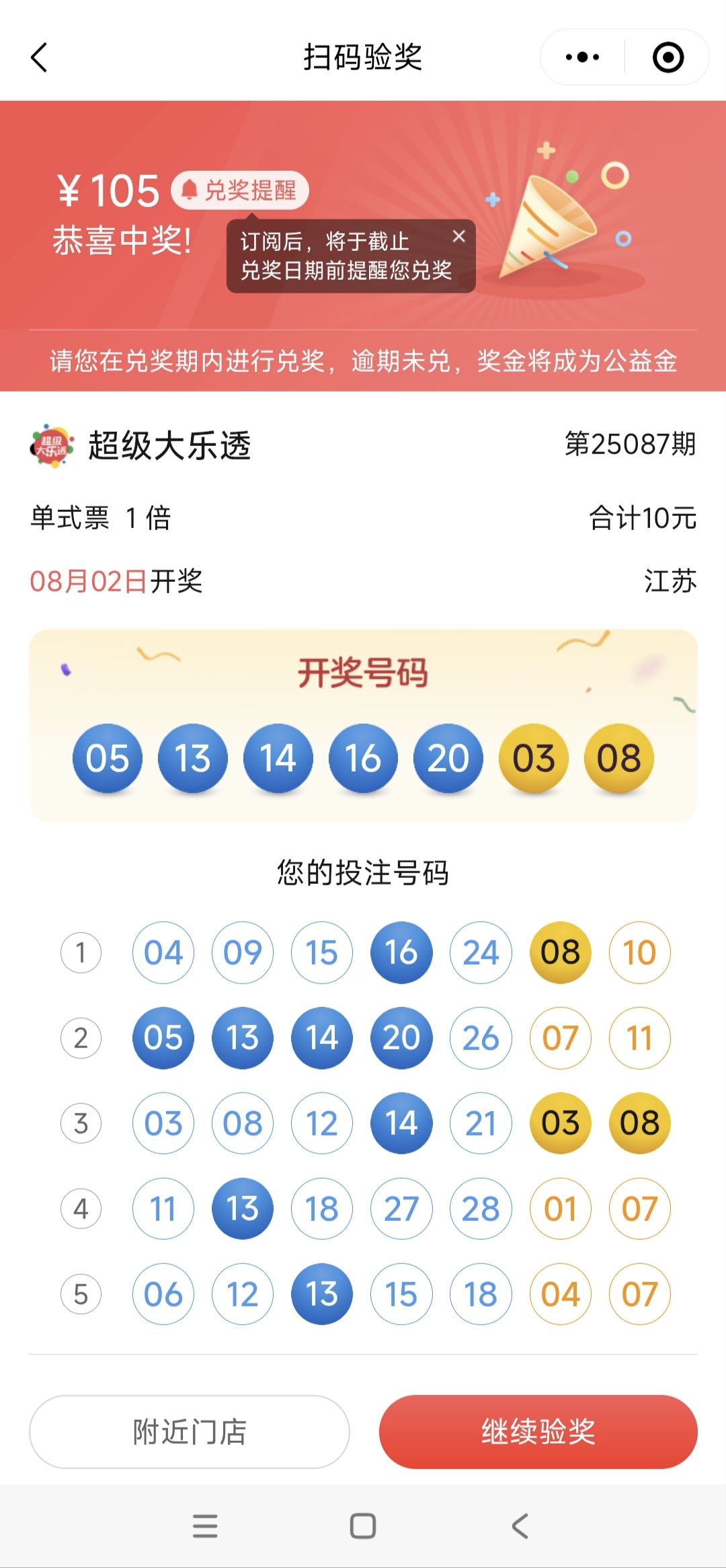Subscribe to 兑奖提醒 prize reminder
This screenshot has height=1568, width=726.
click(x=240, y=190)
